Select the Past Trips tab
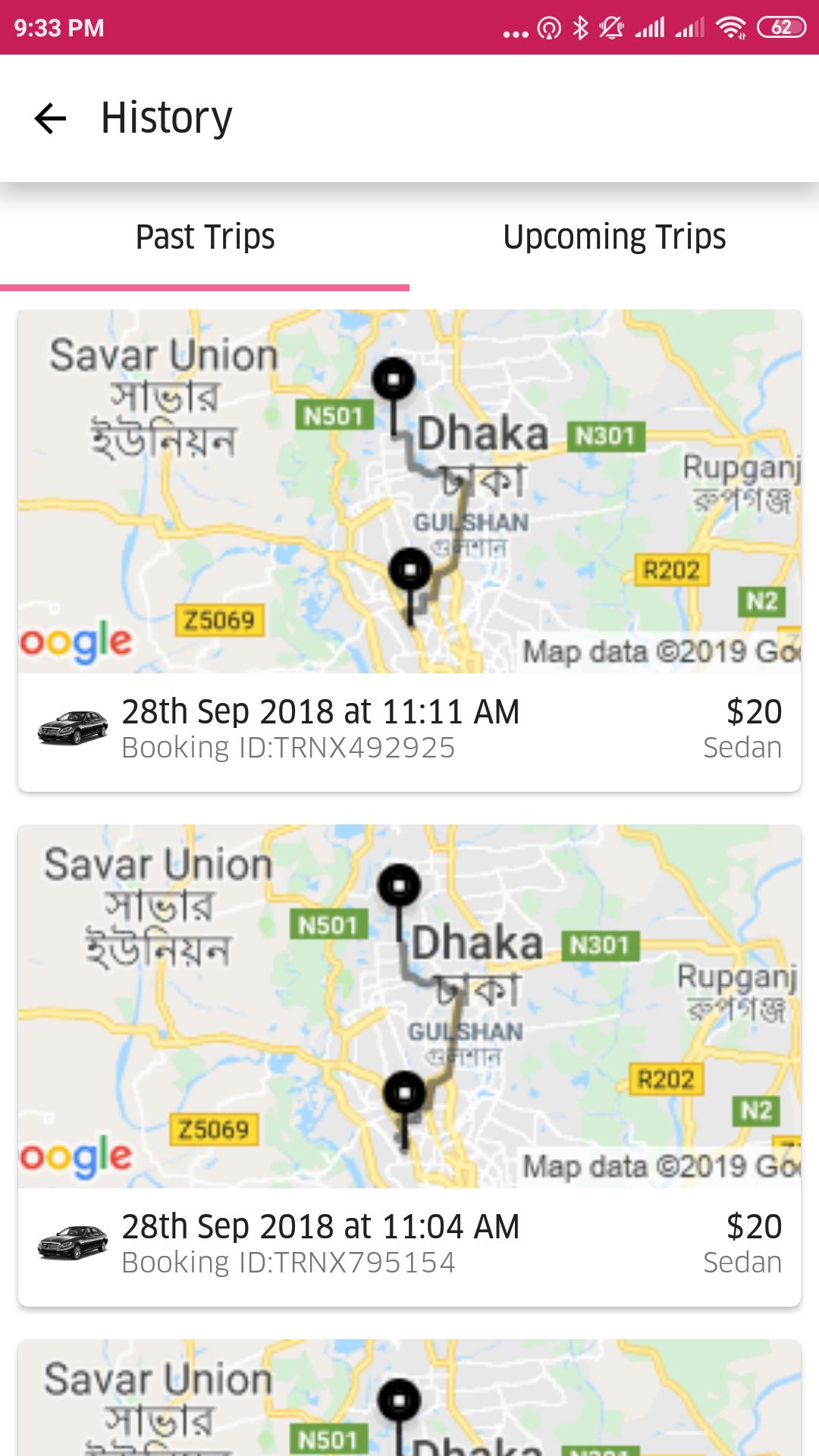The width and height of the screenshot is (819, 1456). click(x=205, y=237)
